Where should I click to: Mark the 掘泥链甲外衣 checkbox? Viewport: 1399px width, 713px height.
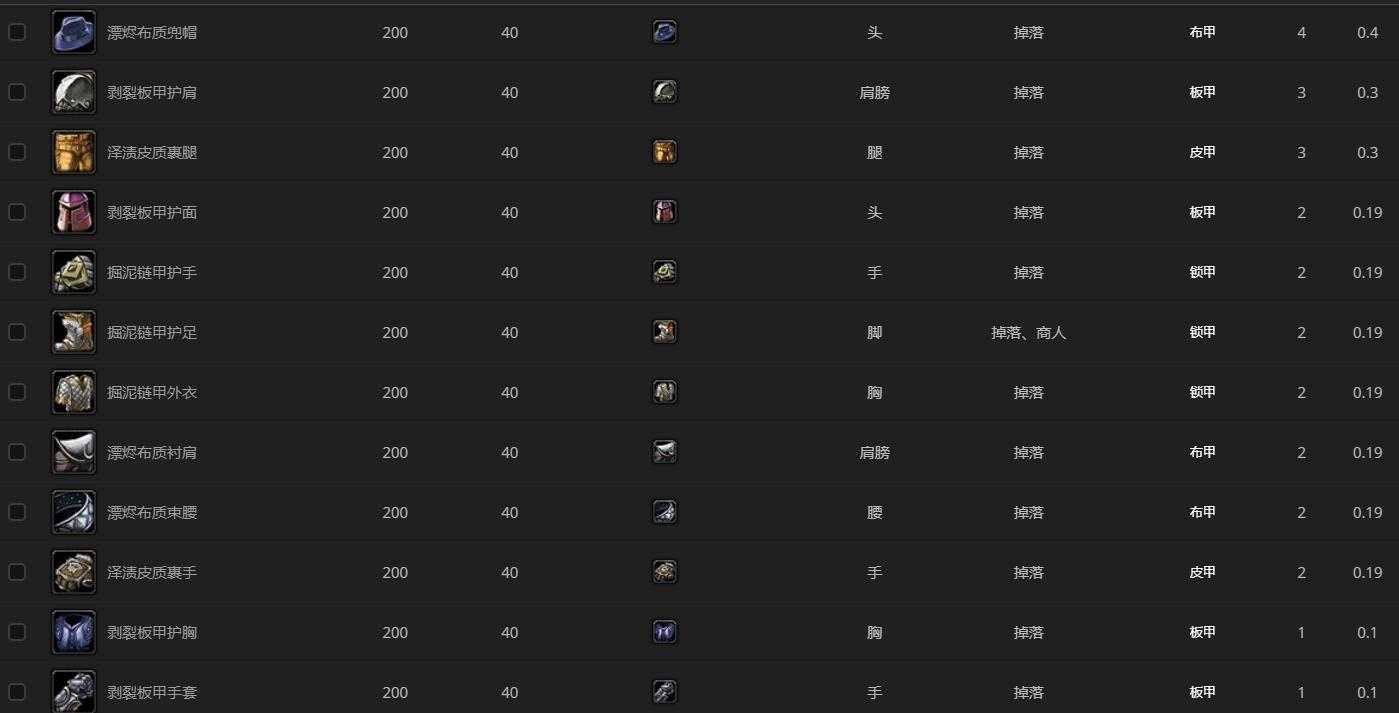click(17, 392)
